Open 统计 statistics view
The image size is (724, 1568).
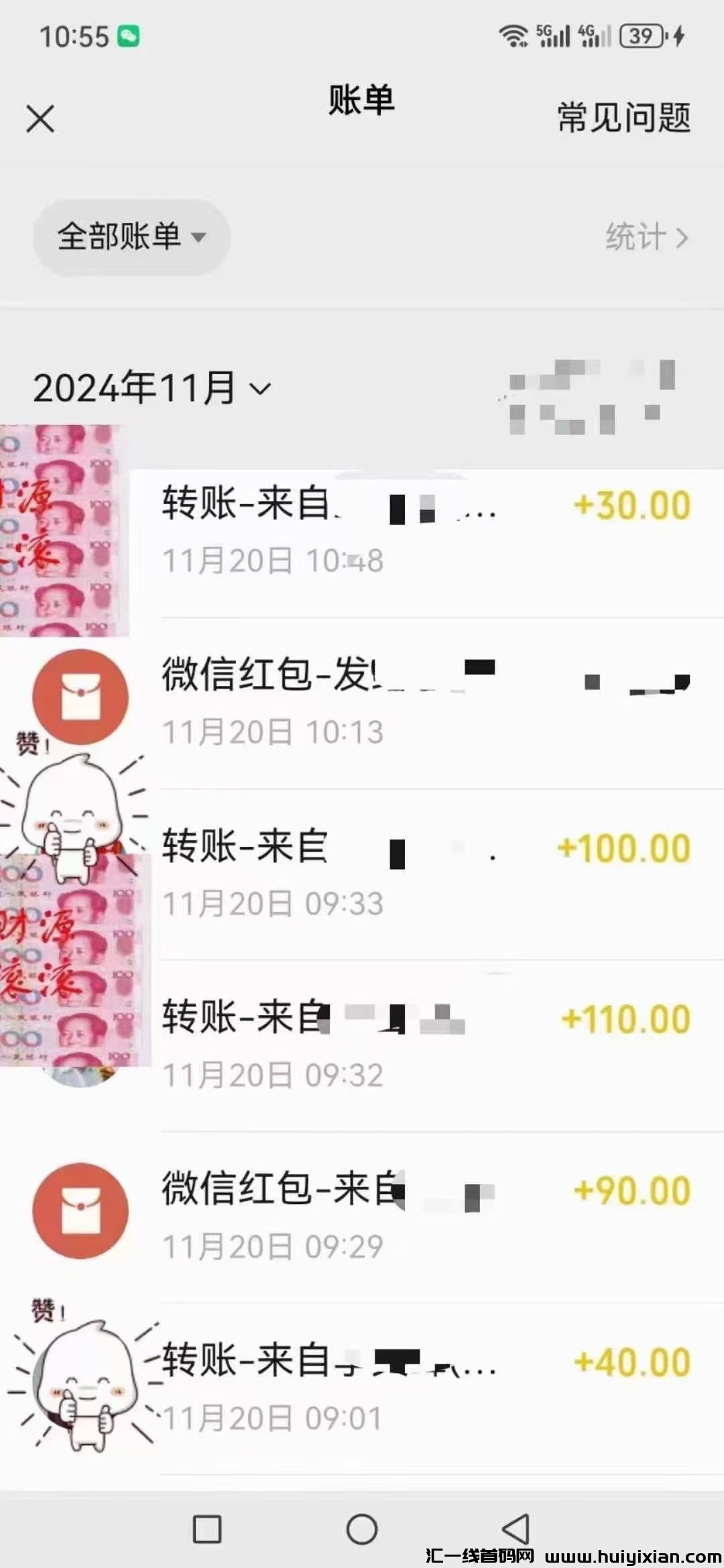tap(646, 237)
